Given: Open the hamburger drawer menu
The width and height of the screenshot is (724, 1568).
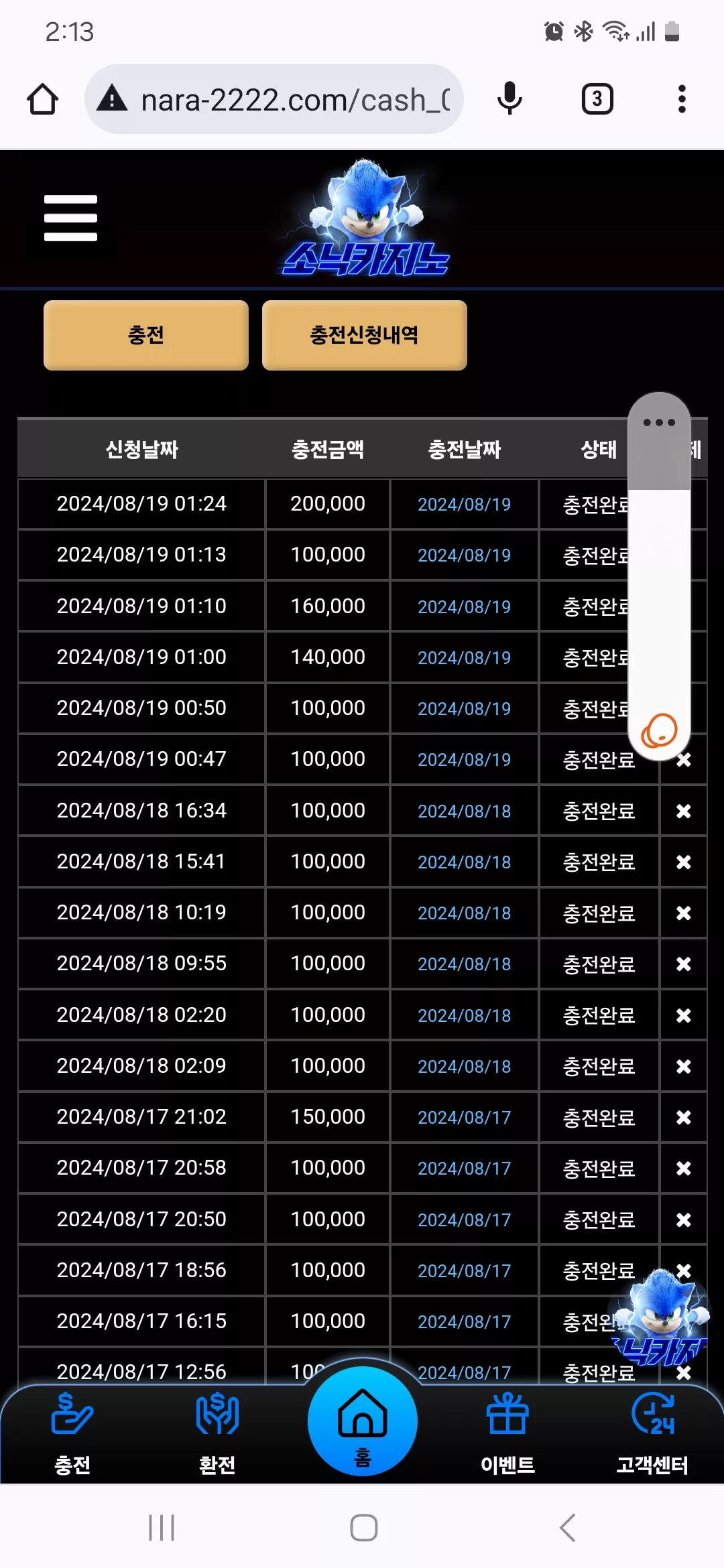Looking at the screenshot, I should [x=70, y=218].
